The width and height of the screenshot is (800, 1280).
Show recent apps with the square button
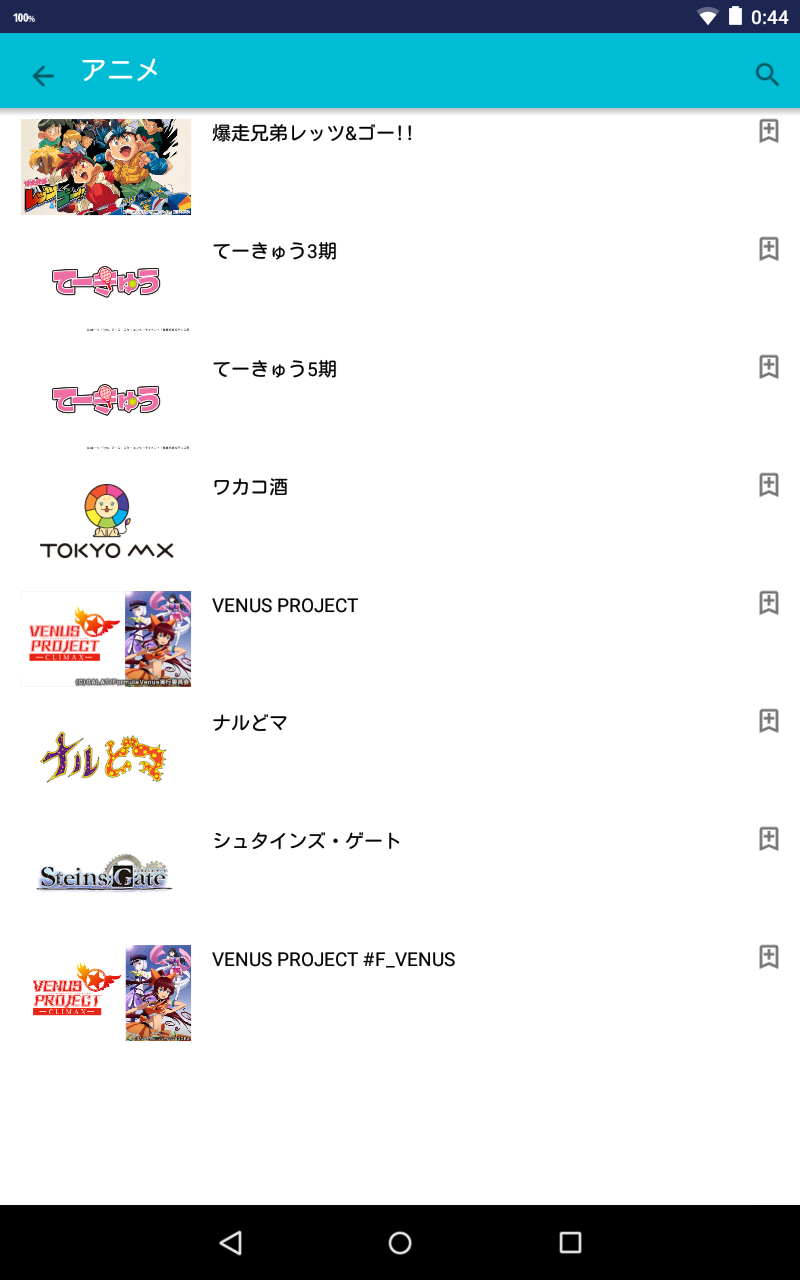pos(570,1242)
